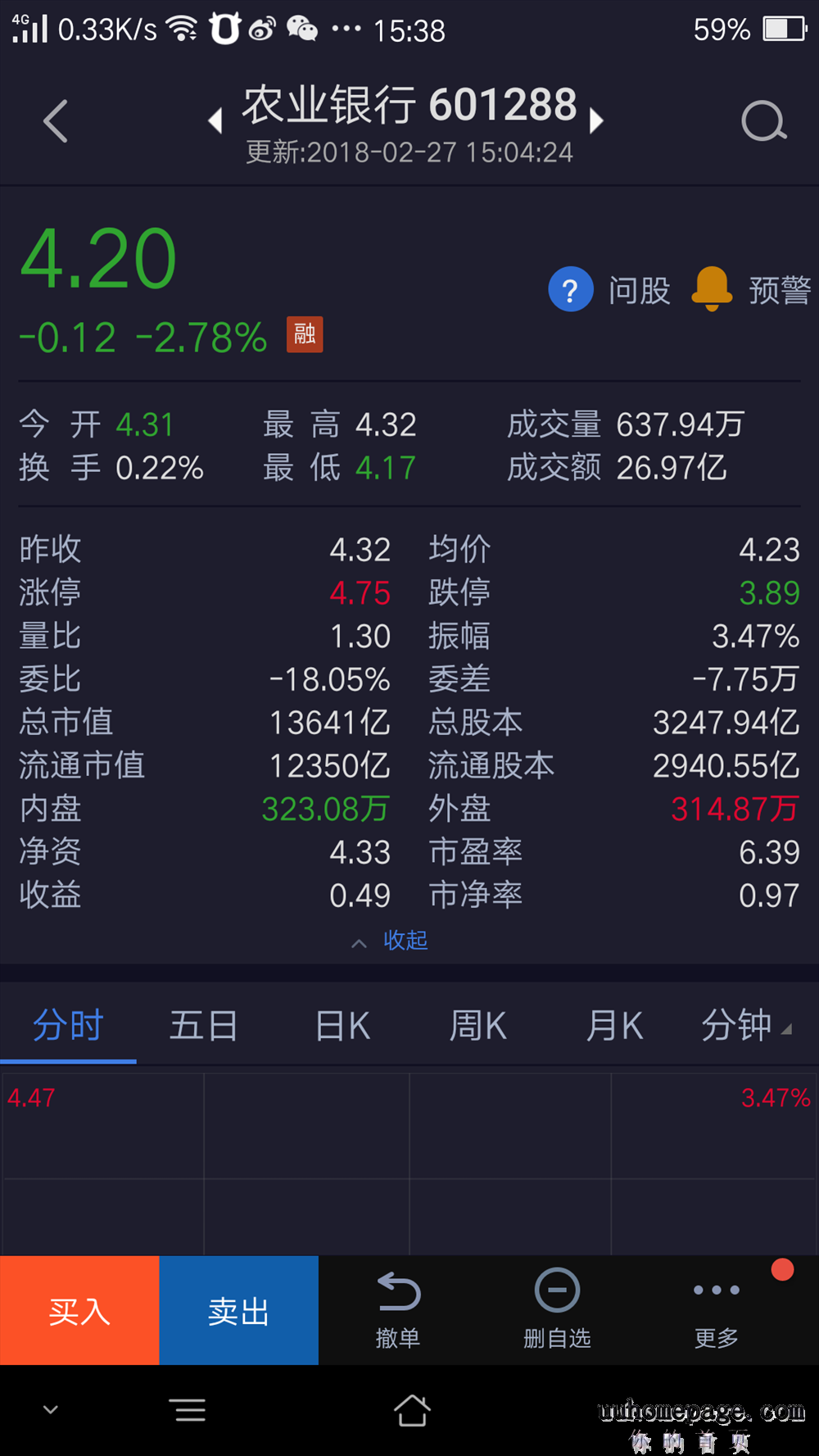Open the 分钟 interval dropdown
The width and height of the screenshot is (819, 1456).
click(x=744, y=1026)
